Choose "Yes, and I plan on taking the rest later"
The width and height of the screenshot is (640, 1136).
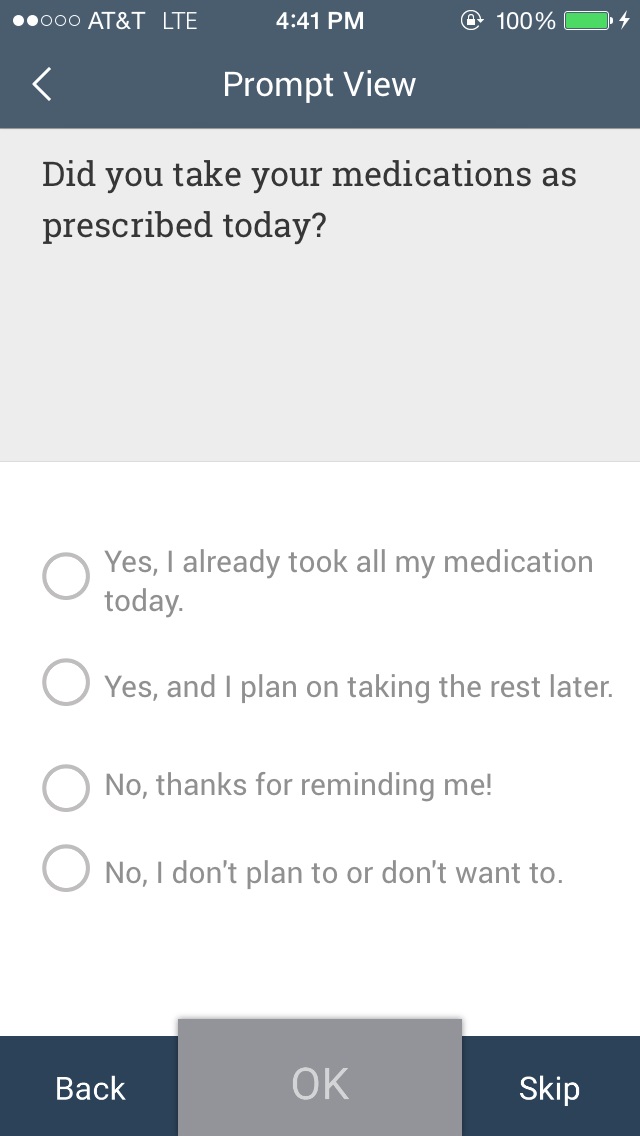click(66, 683)
